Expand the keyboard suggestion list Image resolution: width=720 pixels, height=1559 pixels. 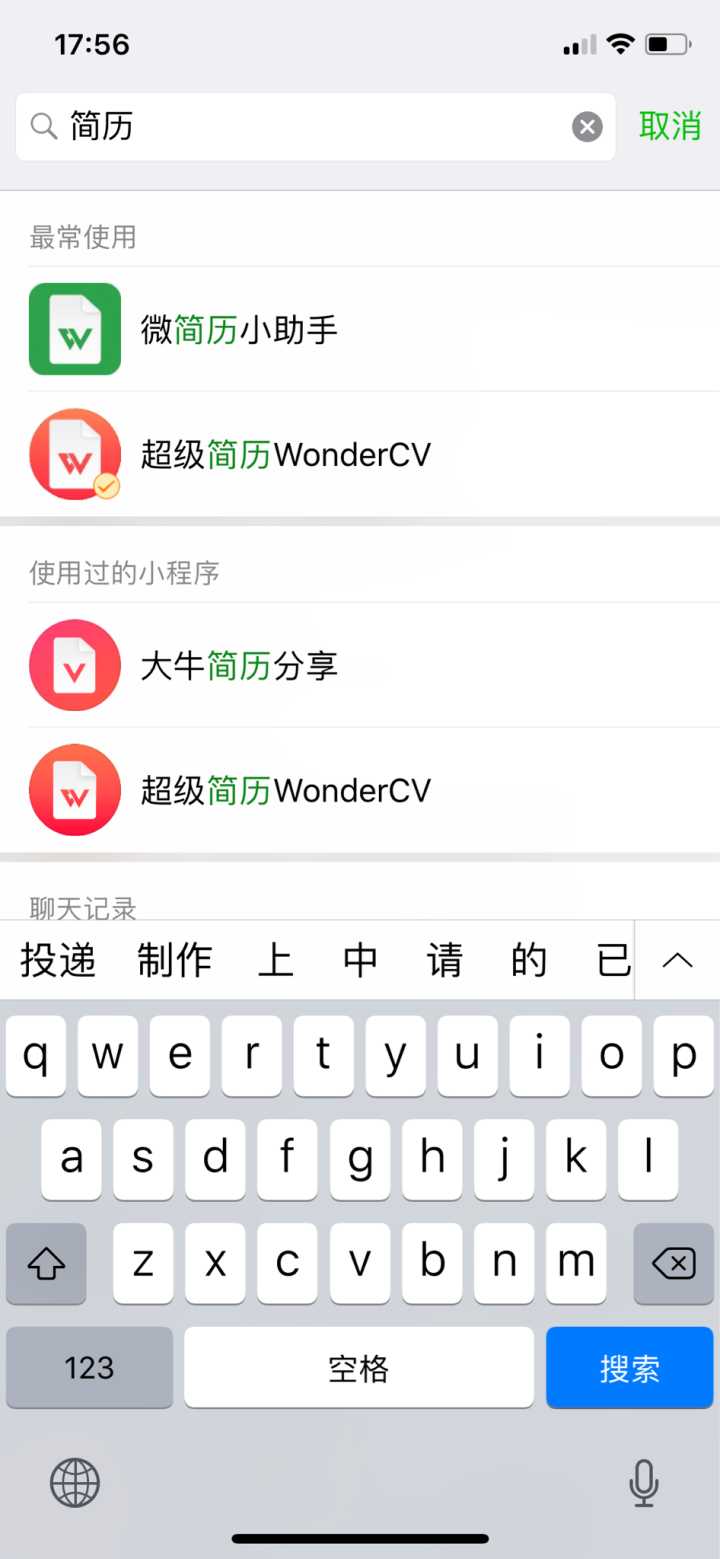[x=677, y=961]
